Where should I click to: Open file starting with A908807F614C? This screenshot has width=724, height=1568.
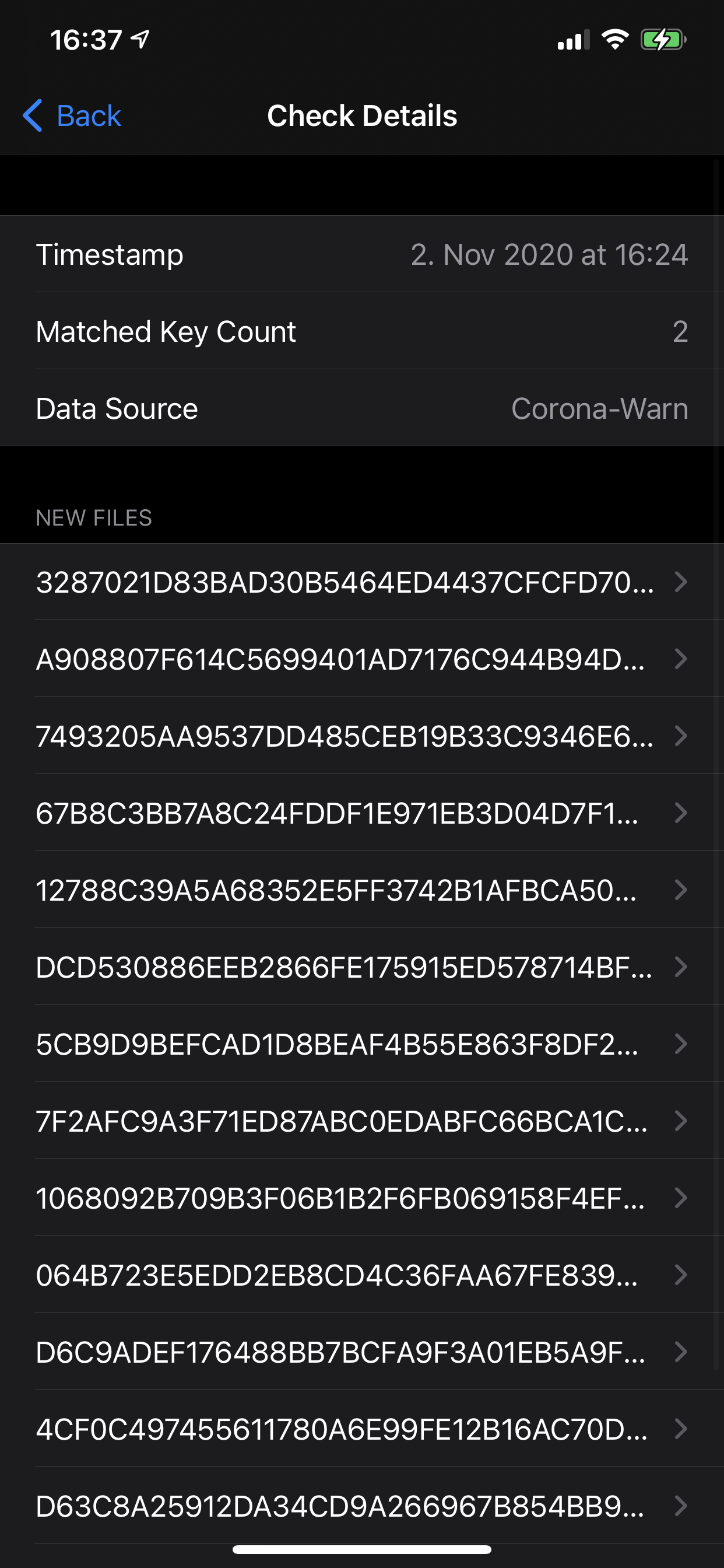pos(361,659)
